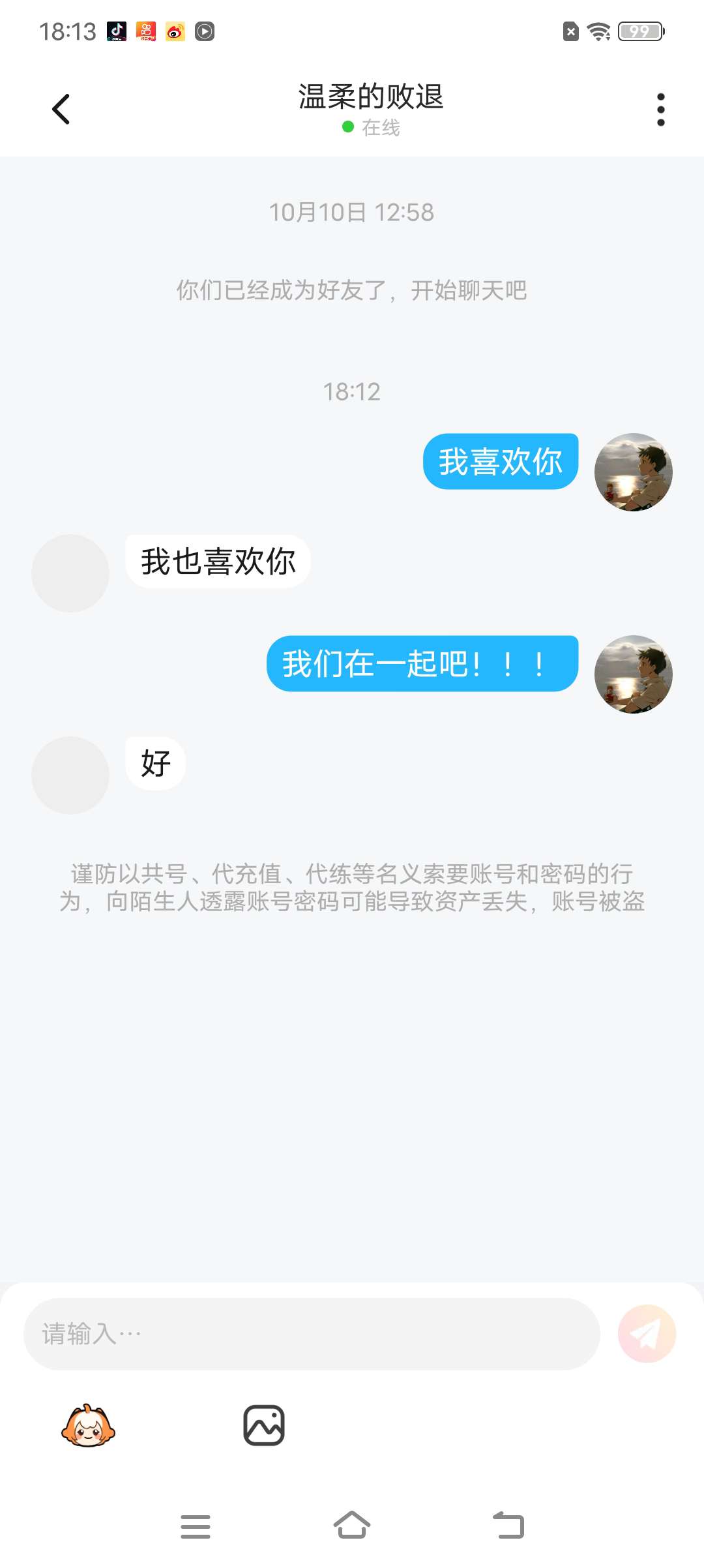This screenshot has height=1568, width=704.
Task: View the avatar beside 我也喜欢你
Action: [x=70, y=573]
